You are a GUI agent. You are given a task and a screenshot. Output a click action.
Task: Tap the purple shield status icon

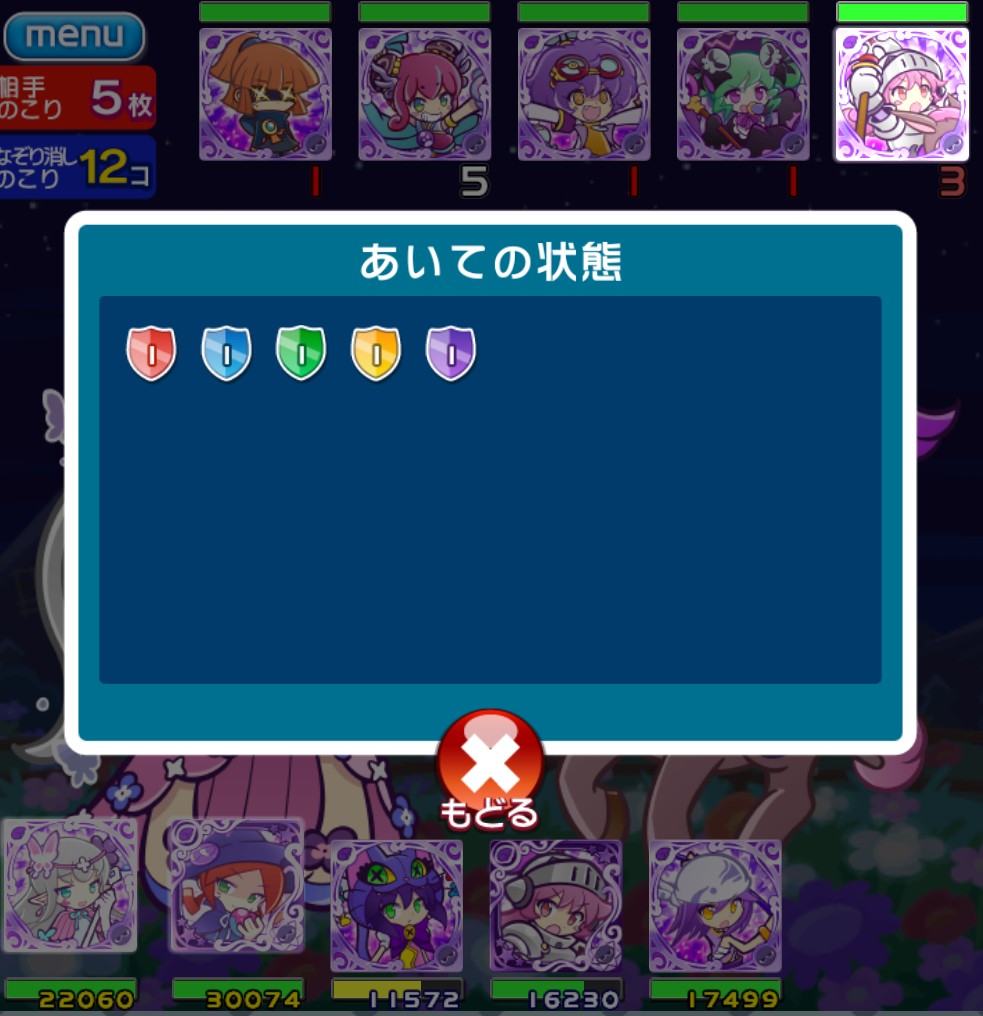coord(451,353)
